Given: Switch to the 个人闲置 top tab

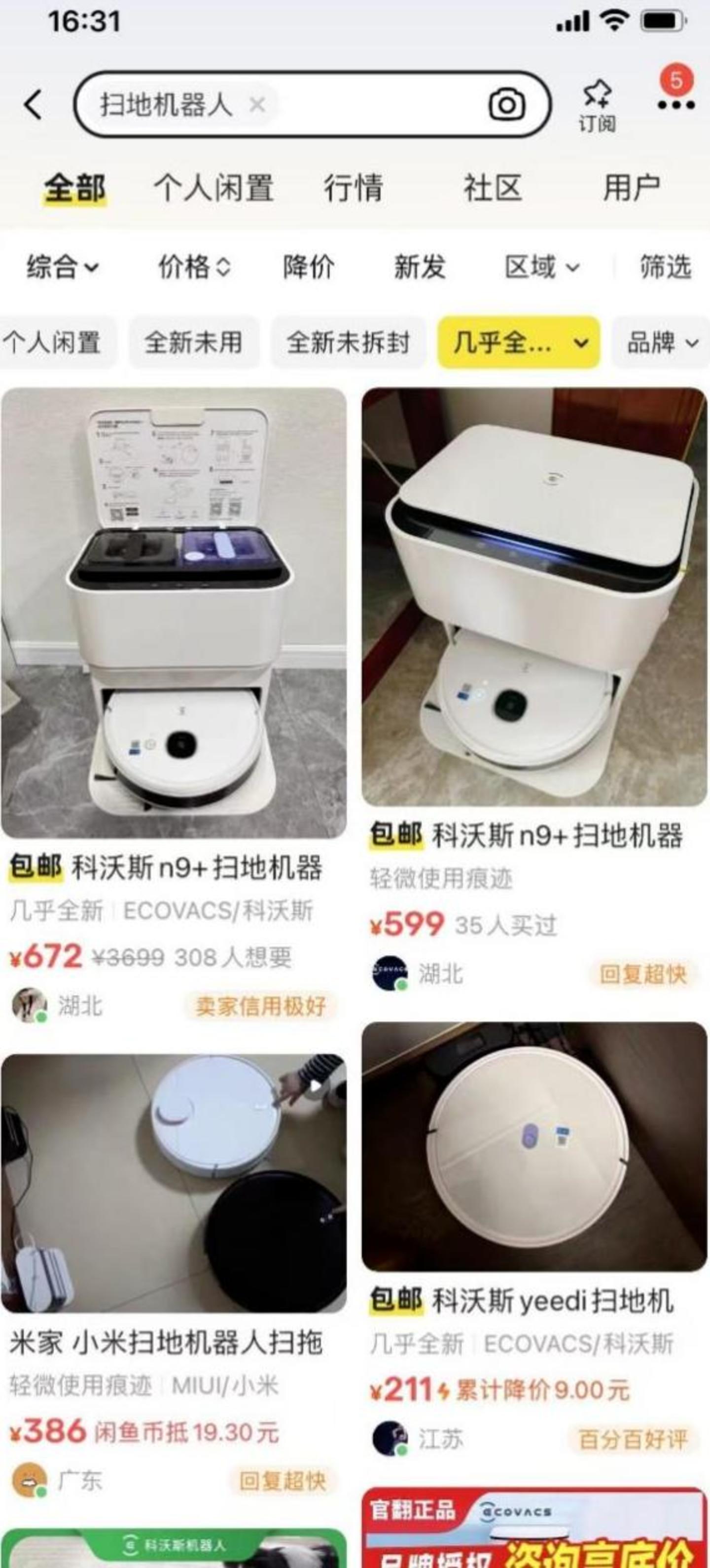Looking at the screenshot, I should pos(213,187).
